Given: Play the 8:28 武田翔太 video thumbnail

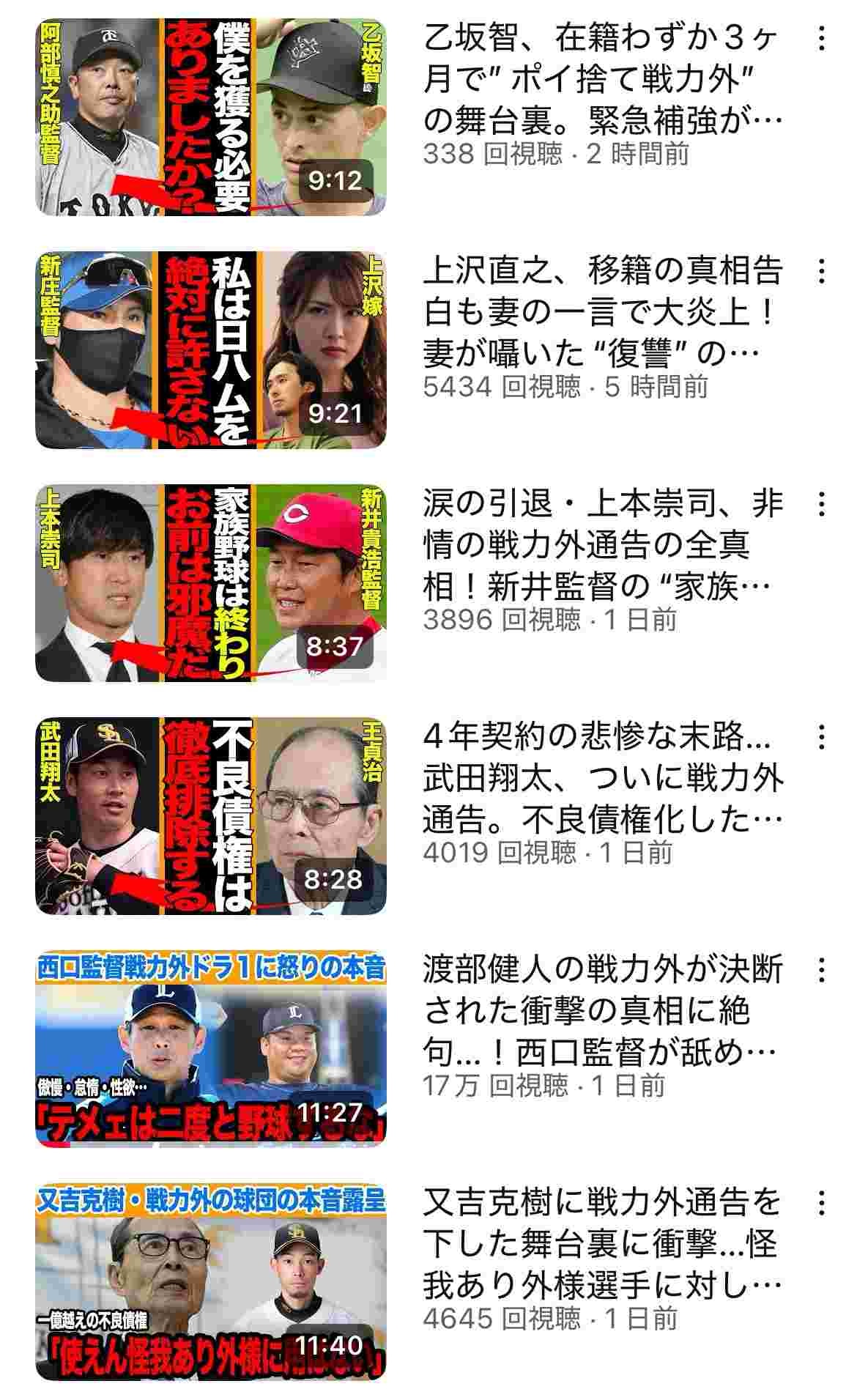Looking at the screenshot, I should [211, 816].
